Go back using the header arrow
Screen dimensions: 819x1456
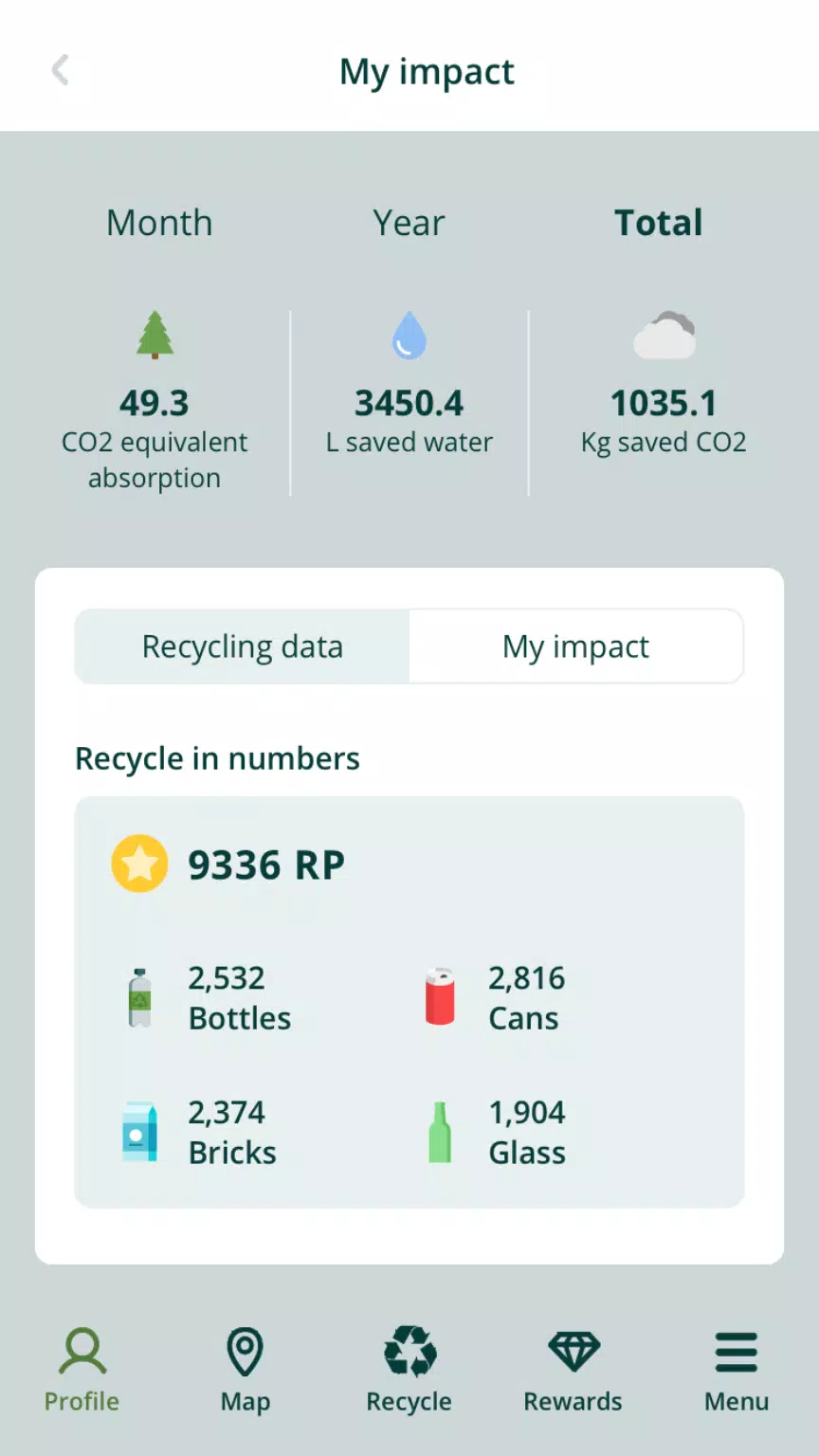60,70
